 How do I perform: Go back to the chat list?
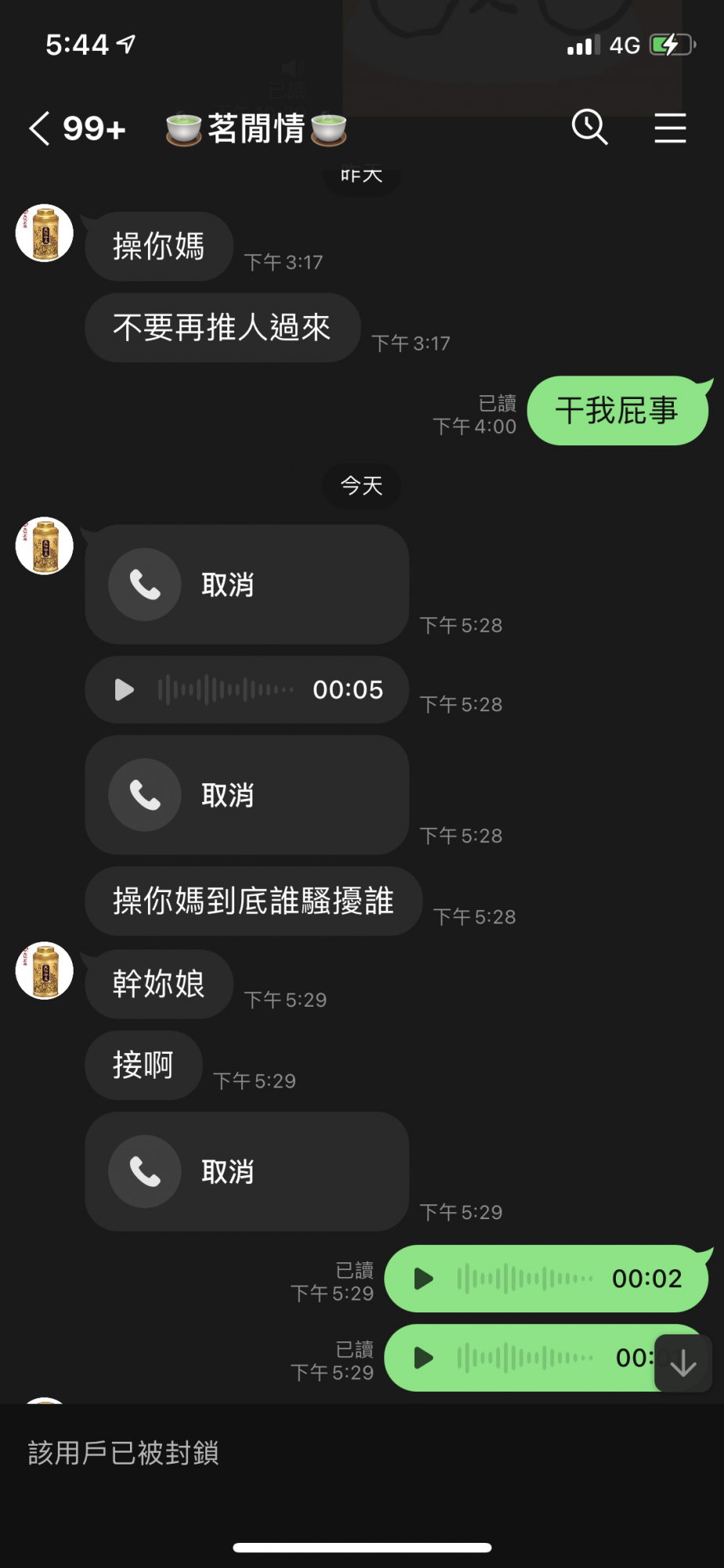click(x=41, y=128)
